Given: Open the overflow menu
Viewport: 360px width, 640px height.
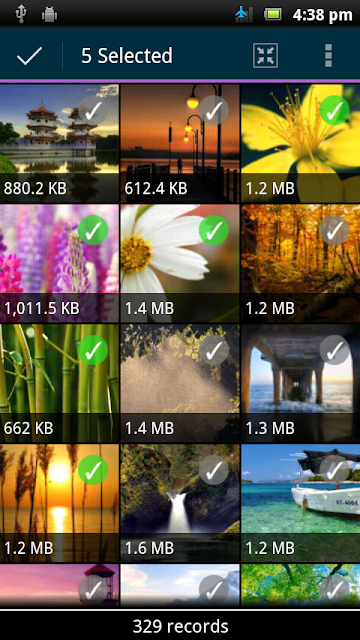Looking at the screenshot, I should 328,56.
